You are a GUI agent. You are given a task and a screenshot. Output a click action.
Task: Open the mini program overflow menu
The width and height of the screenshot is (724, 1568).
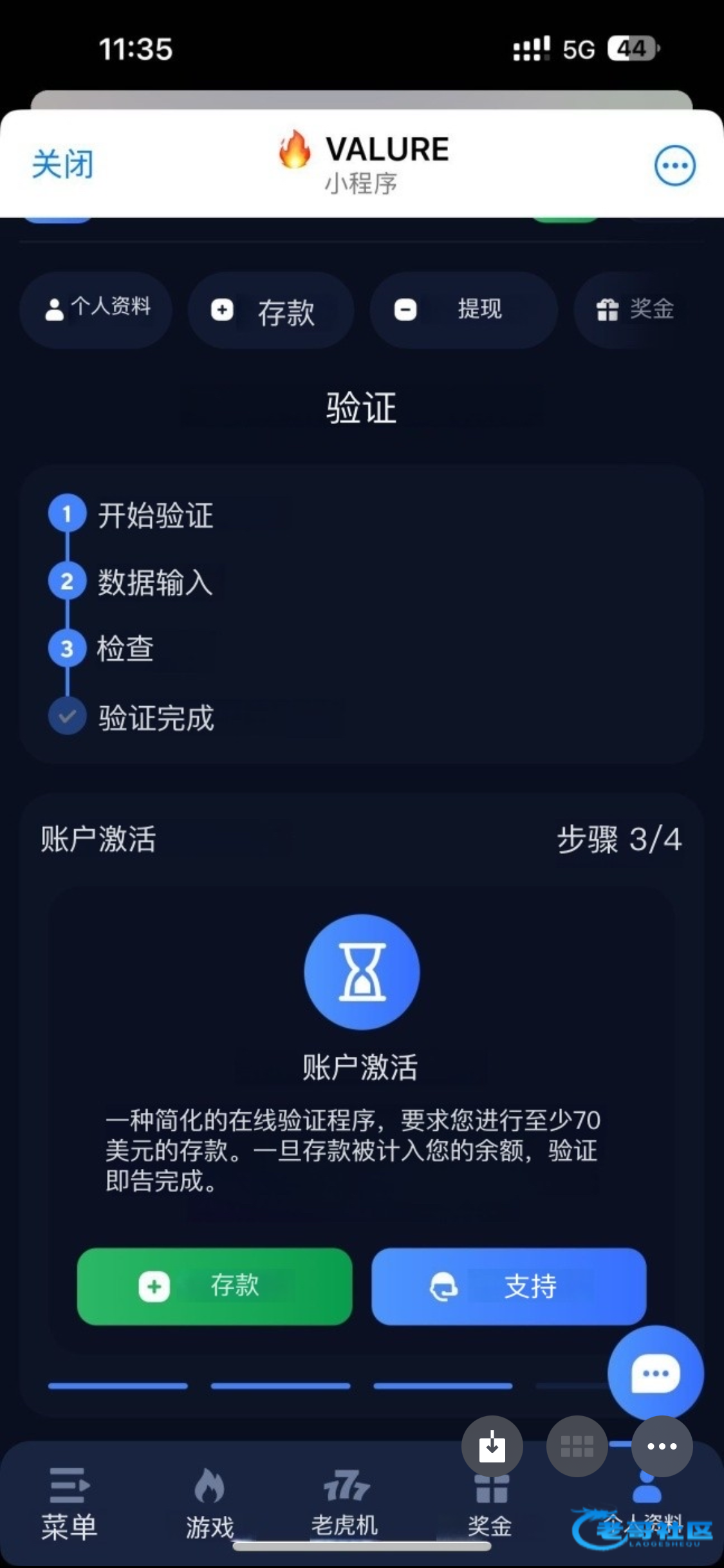point(674,165)
